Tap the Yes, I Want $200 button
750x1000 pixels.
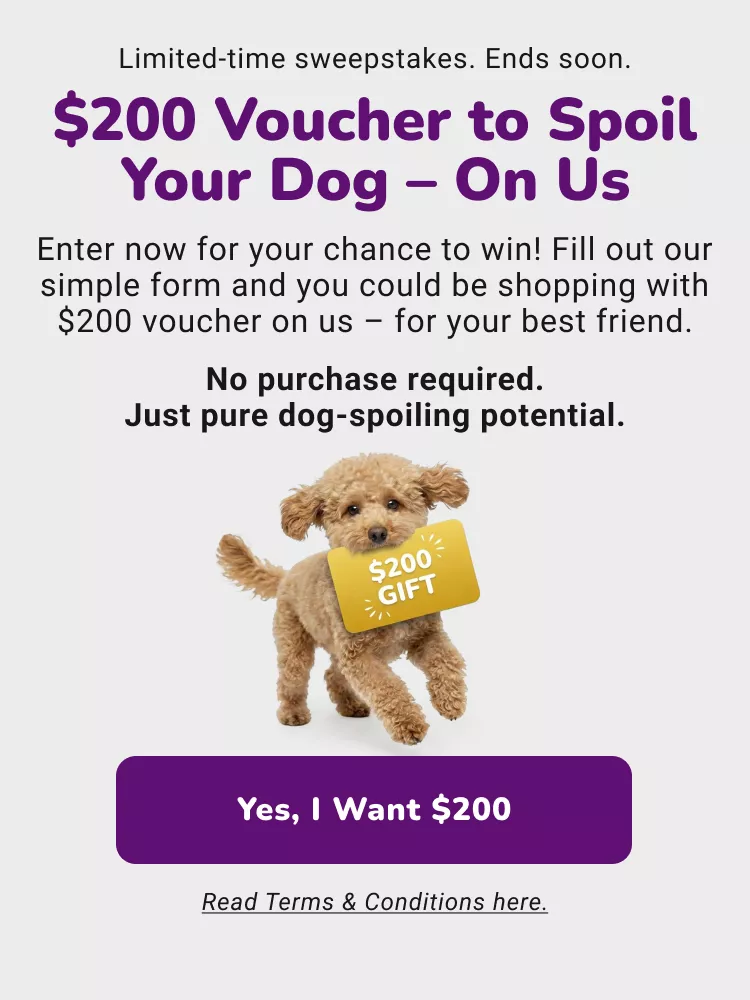click(x=374, y=809)
